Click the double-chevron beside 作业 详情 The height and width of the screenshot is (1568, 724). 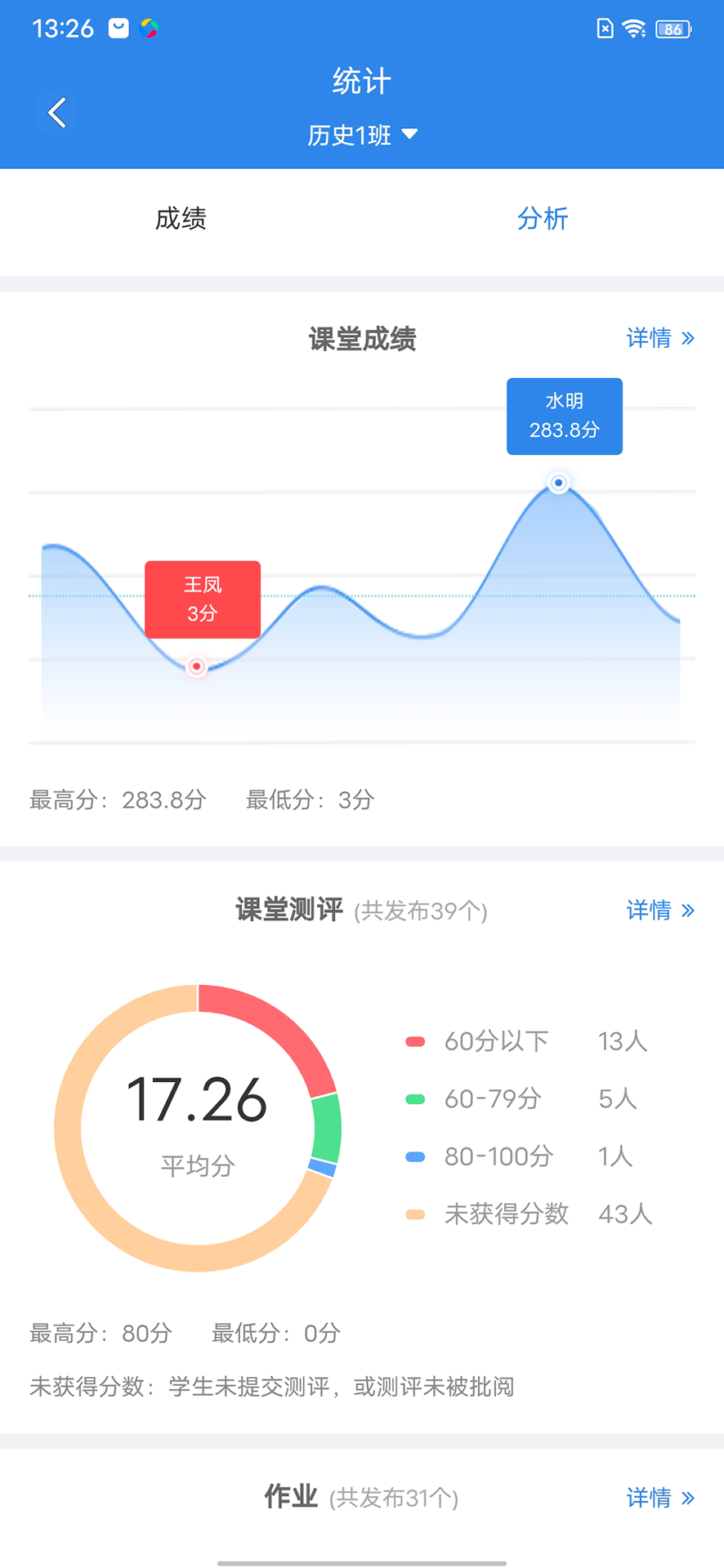click(689, 1497)
